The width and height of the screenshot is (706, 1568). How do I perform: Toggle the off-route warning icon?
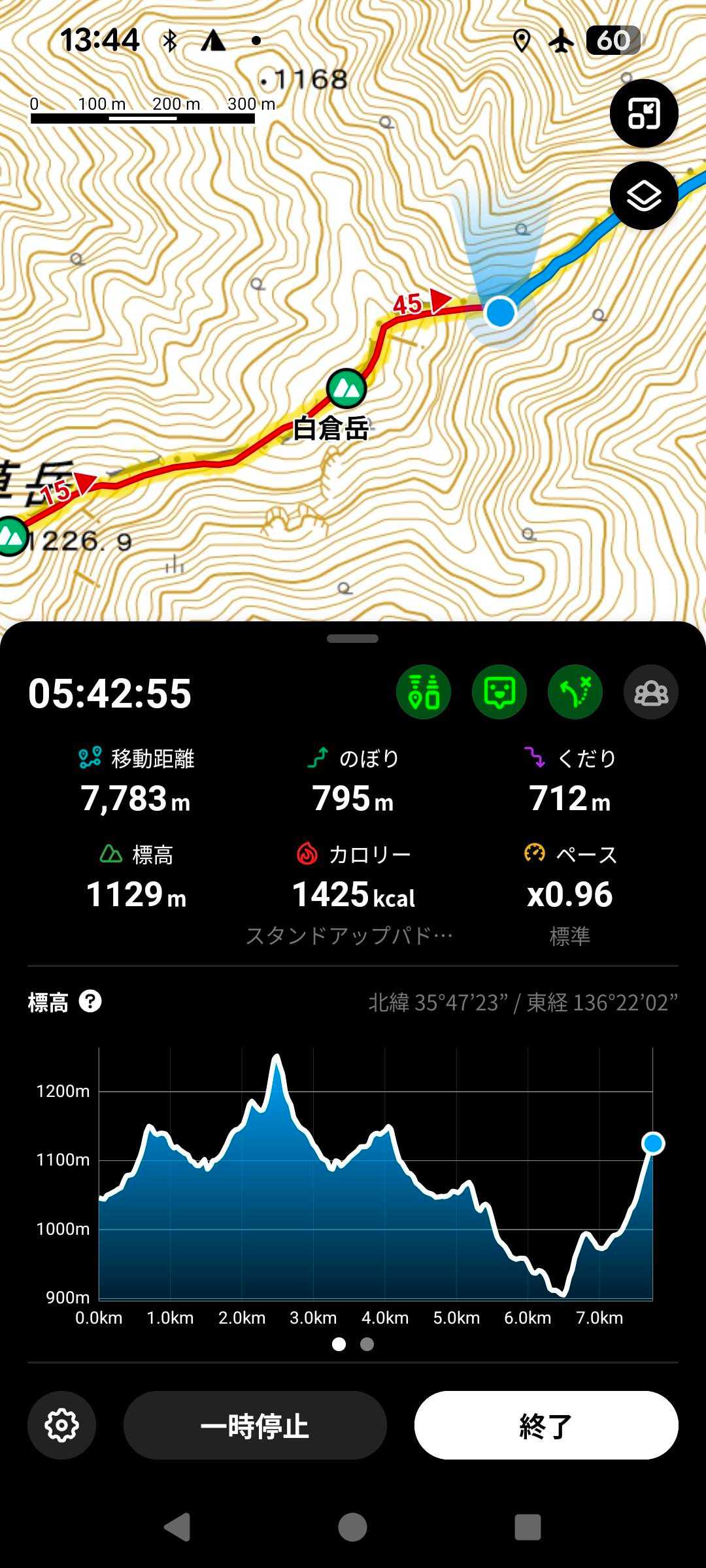(x=575, y=692)
